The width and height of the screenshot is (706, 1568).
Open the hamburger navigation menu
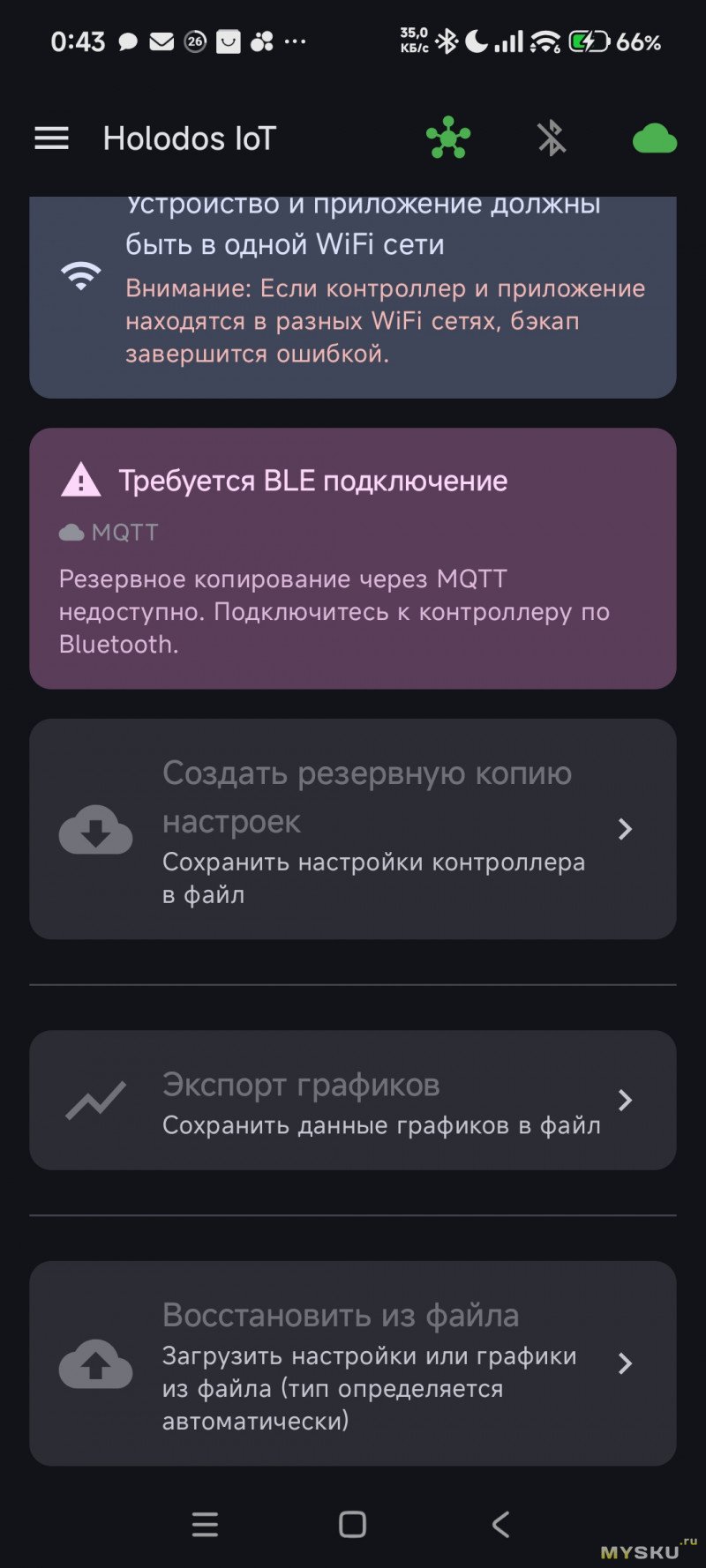click(x=51, y=138)
